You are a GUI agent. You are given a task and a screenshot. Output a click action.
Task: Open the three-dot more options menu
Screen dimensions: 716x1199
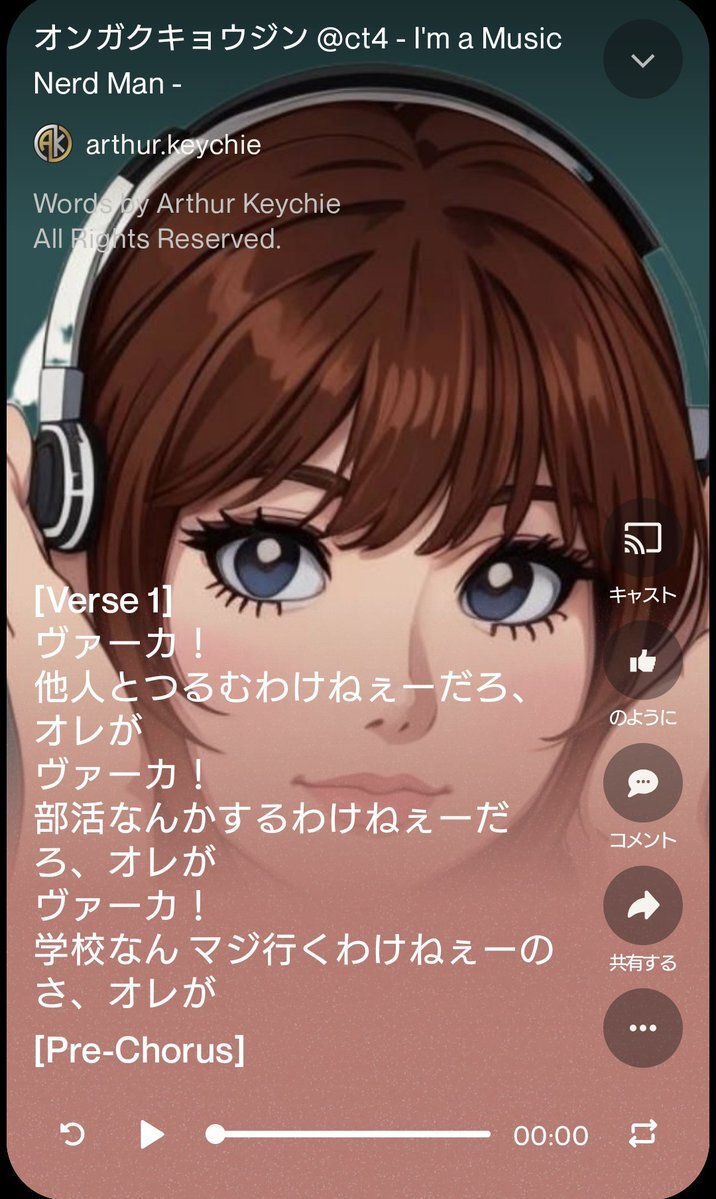tap(643, 1028)
